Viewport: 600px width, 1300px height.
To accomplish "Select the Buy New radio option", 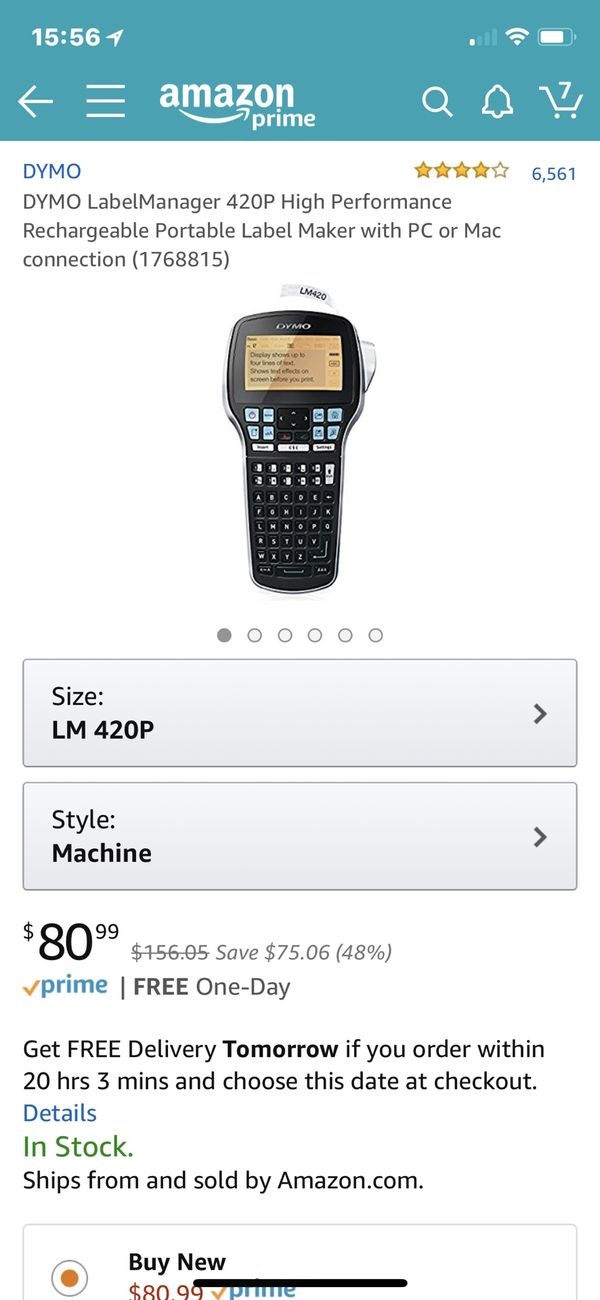I will click(x=69, y=1276).
